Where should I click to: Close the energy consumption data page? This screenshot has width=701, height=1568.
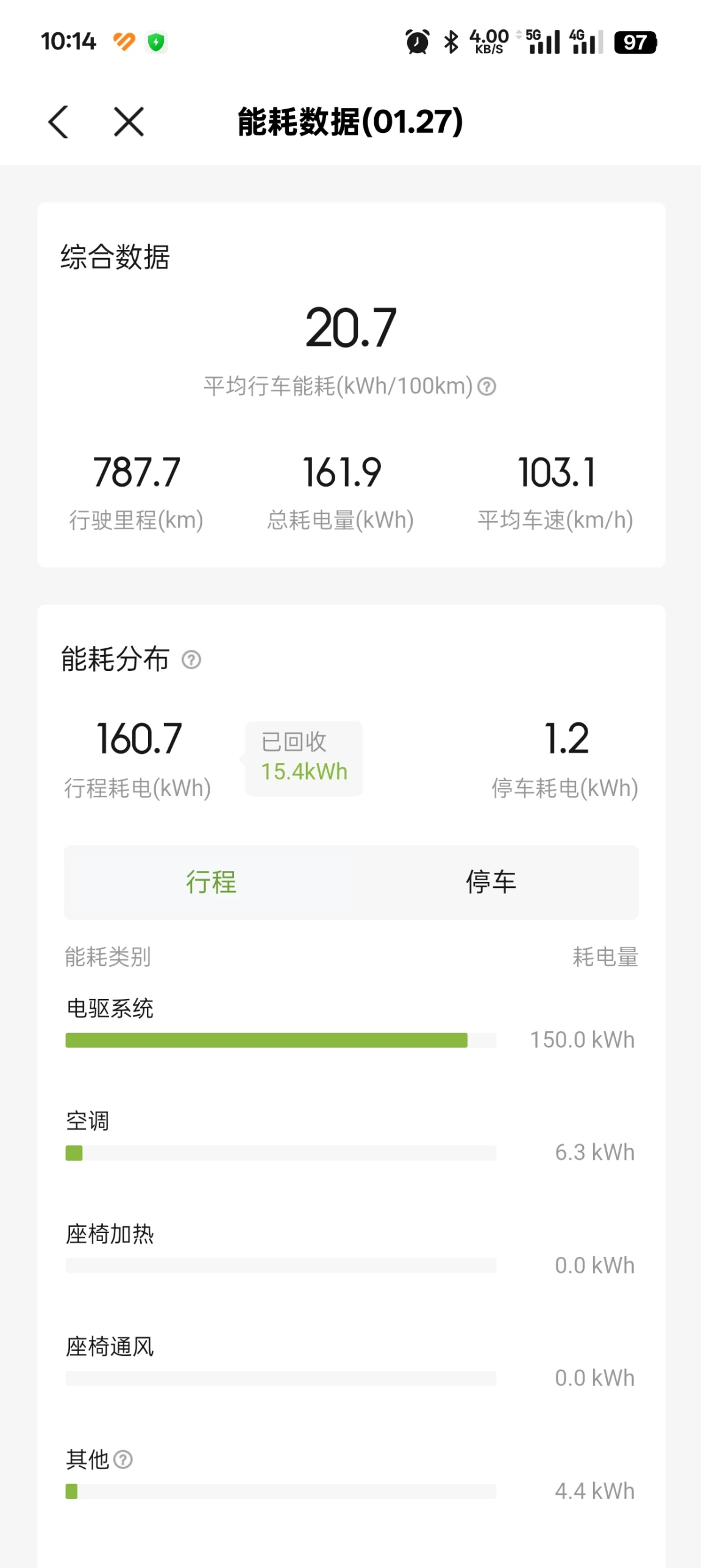tap(129, 121)
